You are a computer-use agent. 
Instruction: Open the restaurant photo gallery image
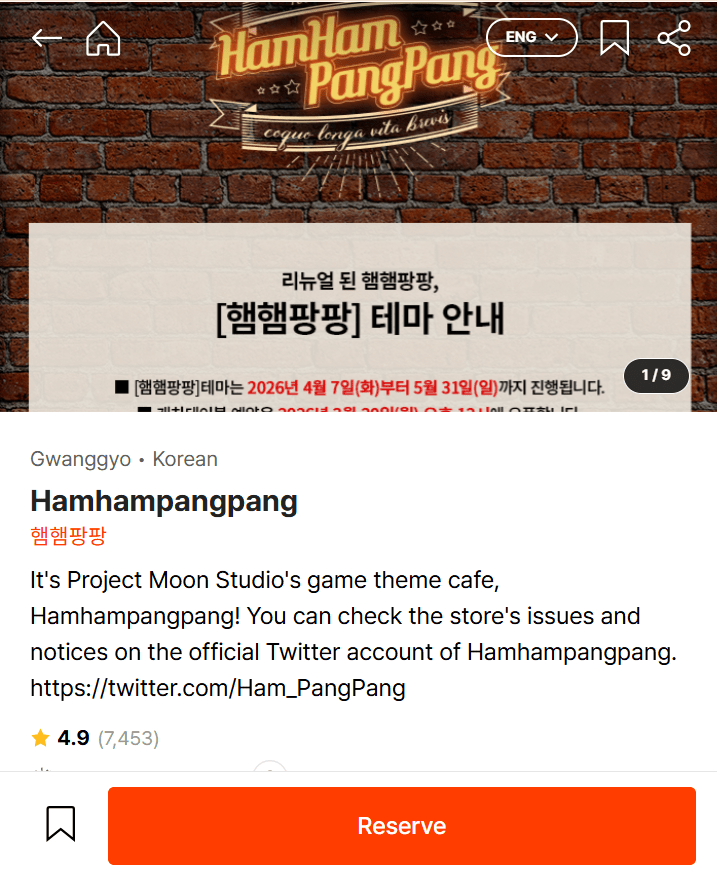[358, 250]
